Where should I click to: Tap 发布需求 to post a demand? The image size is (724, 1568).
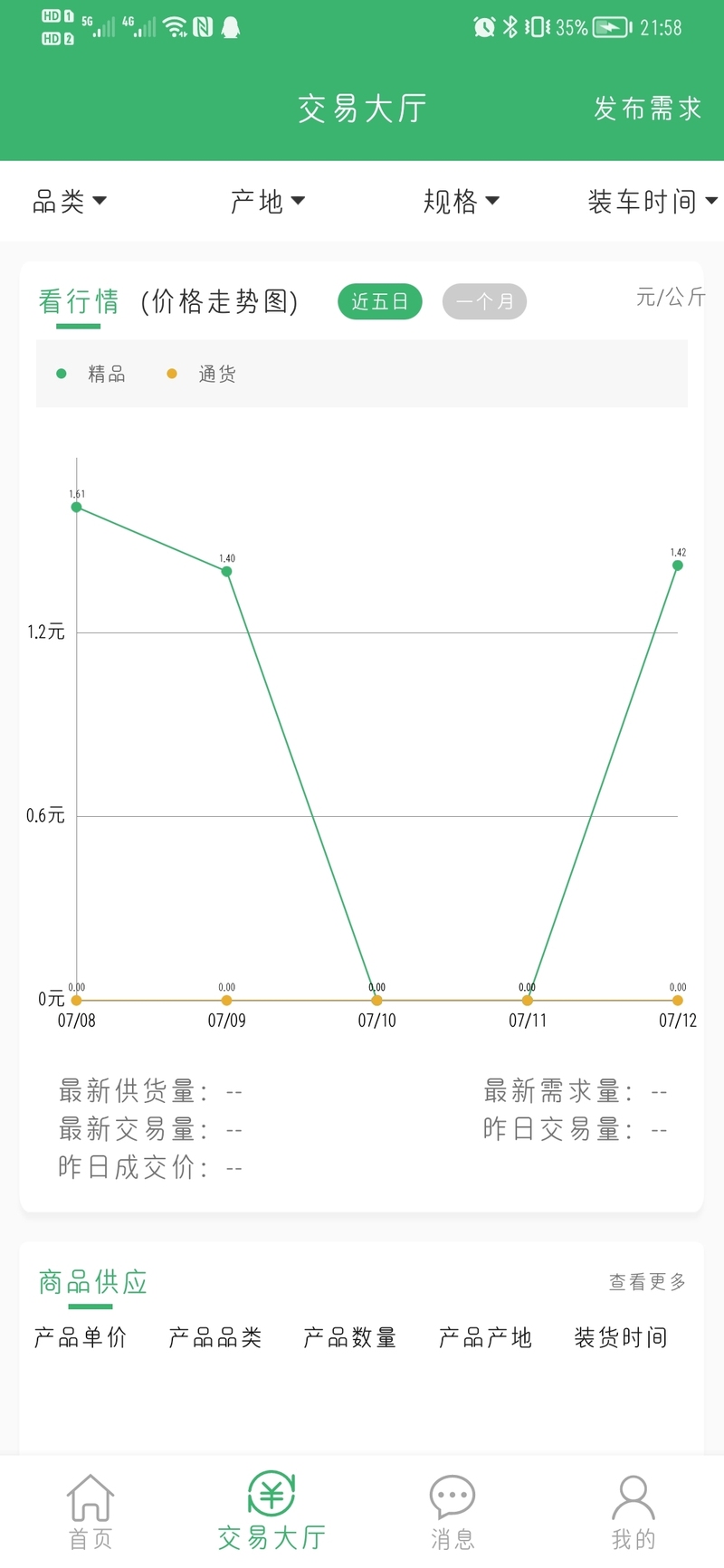pyautogui.click(x=647, y=109)
